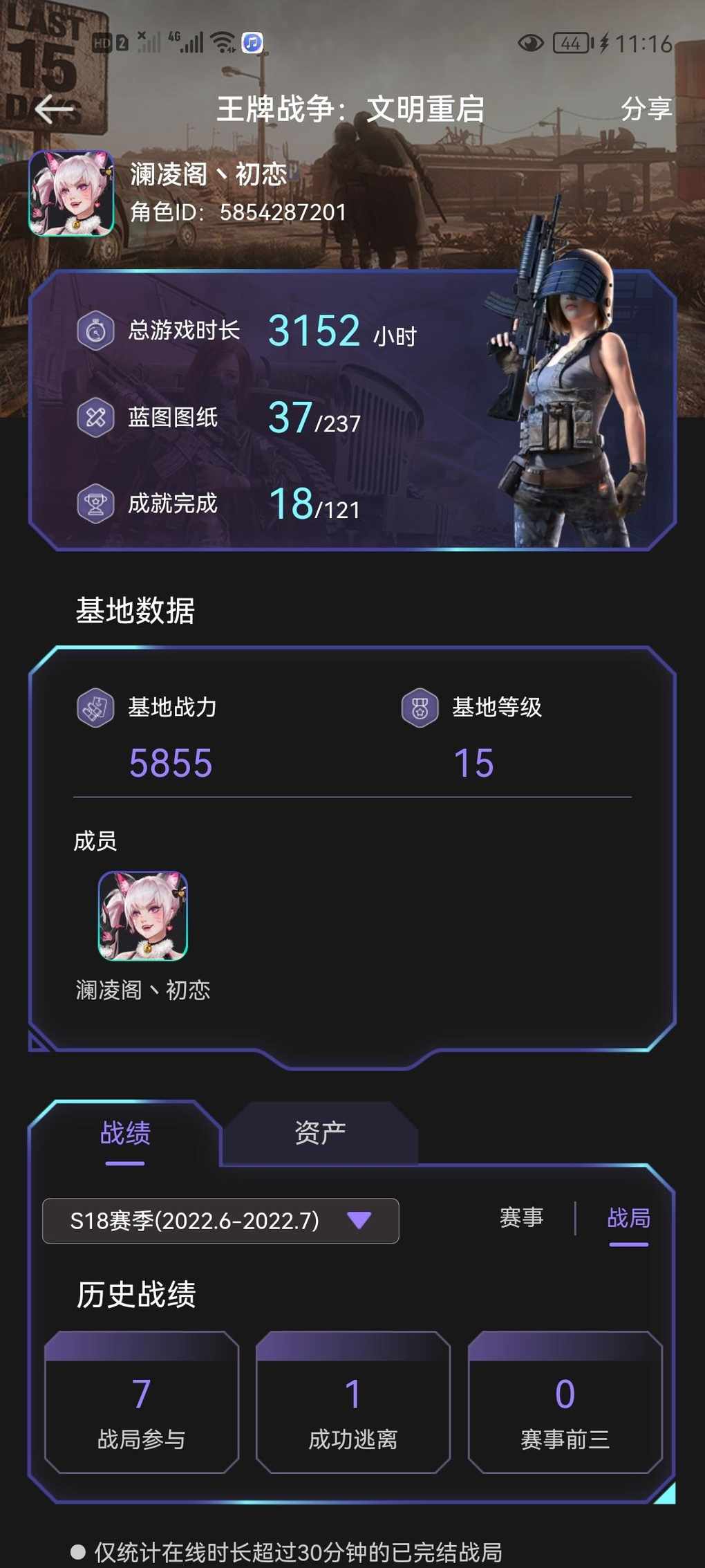
Task: Go back using the arrow icon
Action: 54,109
